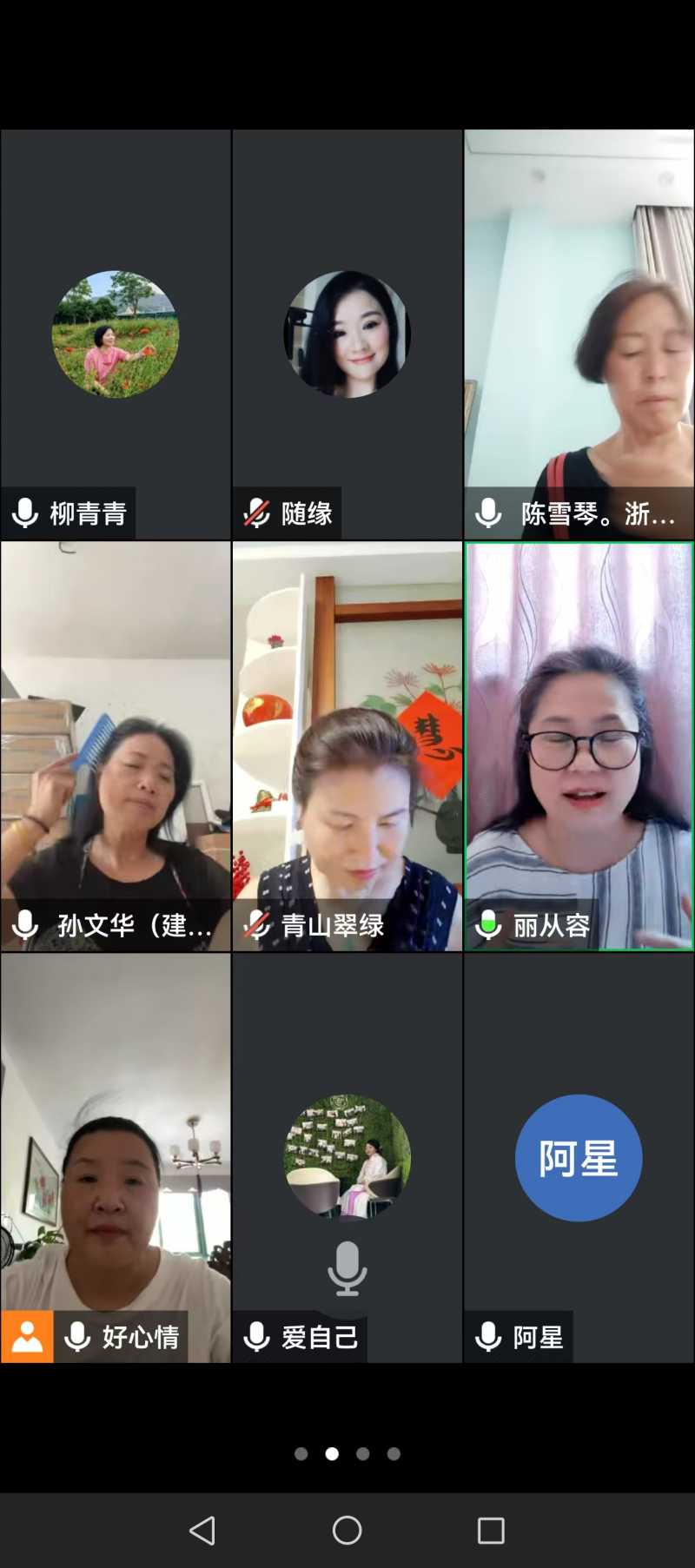The image size is (695, 1568).
Task: Tap 陈雪琴's video tile
Action: pos(579,334)
